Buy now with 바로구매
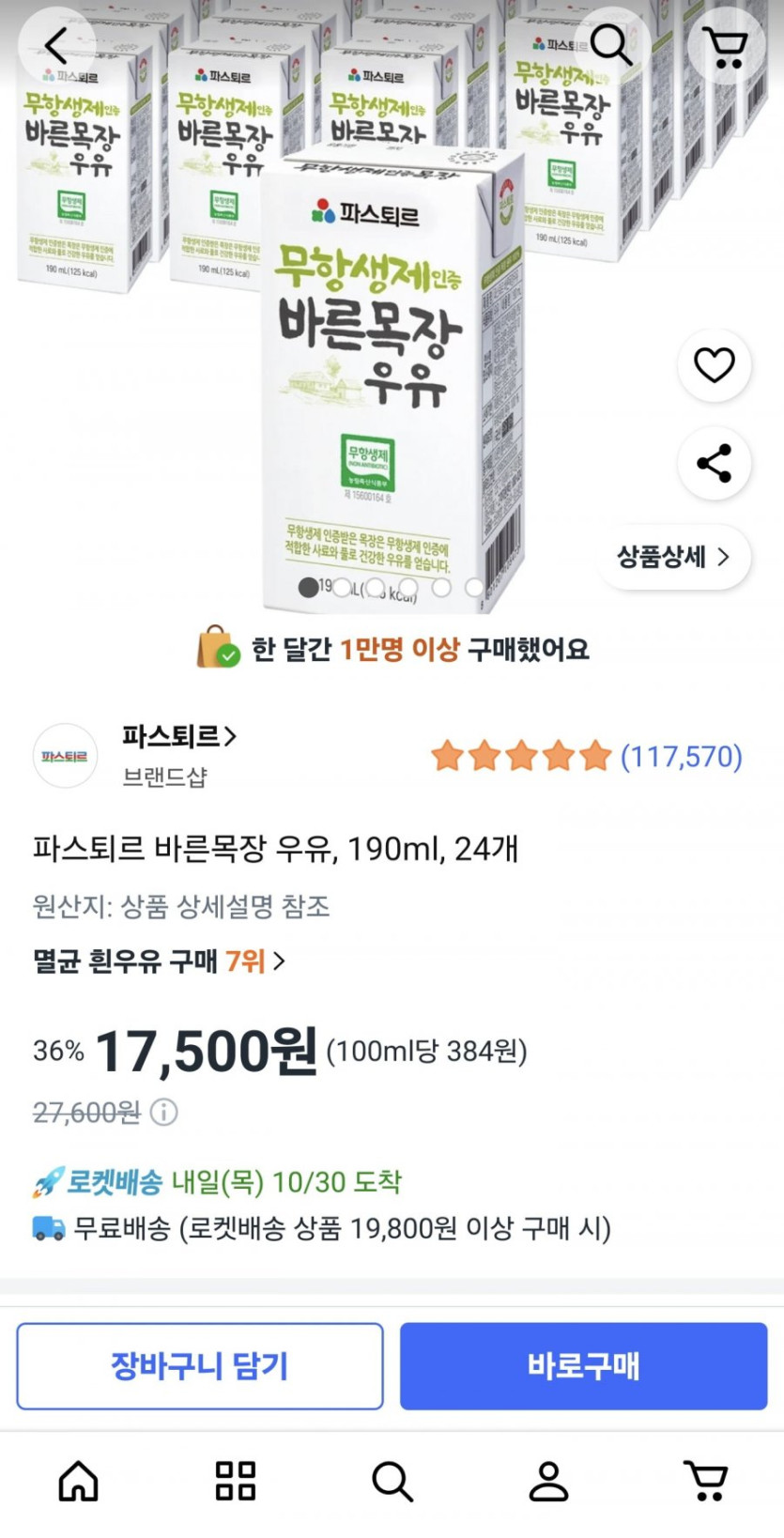The height and width of the screenshot is (1538, 784). coord(584,1366)
